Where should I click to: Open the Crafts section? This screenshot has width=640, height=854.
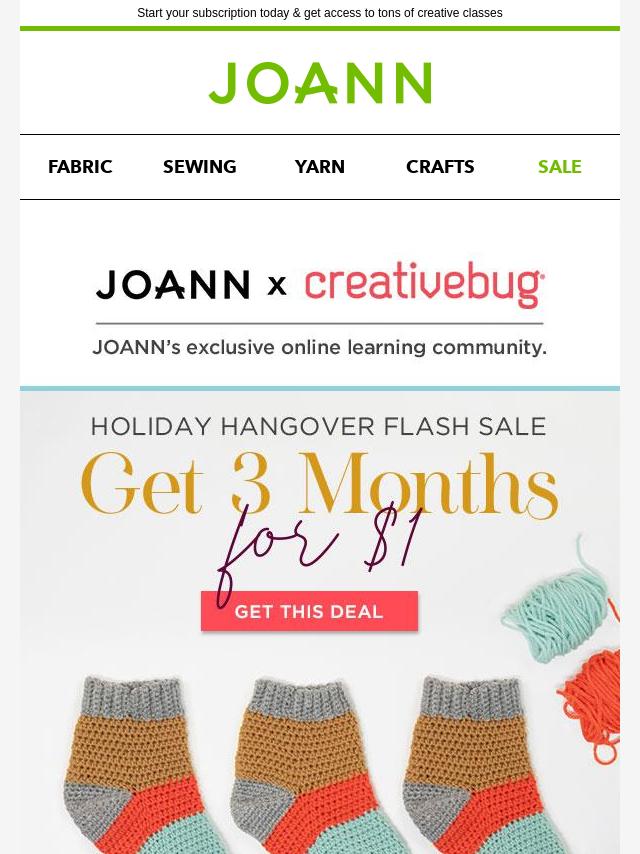pos(440,167)
